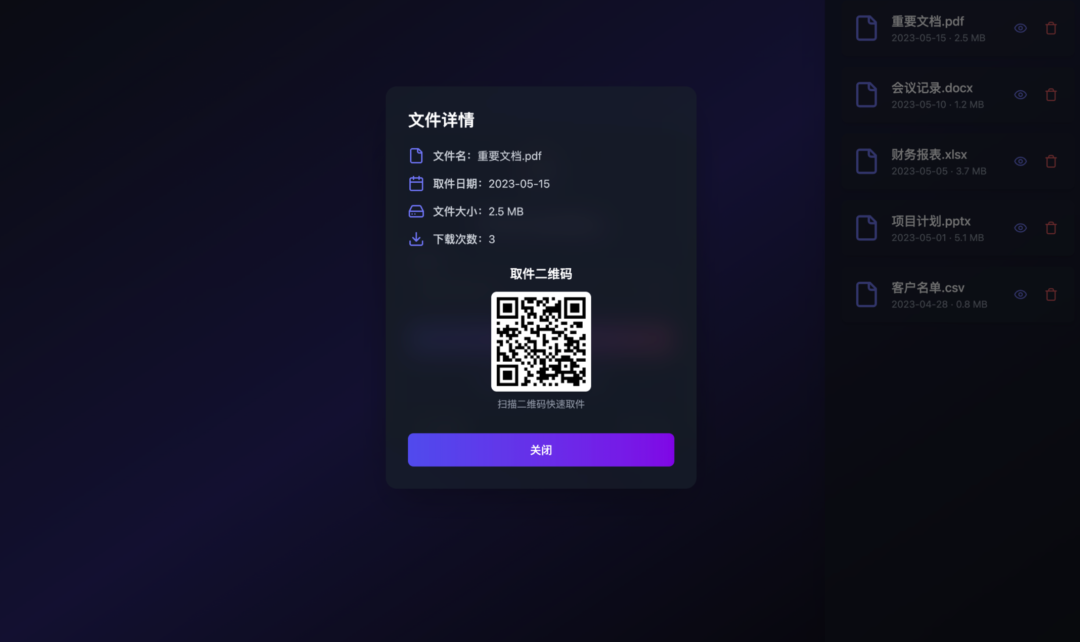This screenshot has width=1080, height=642.
Task: Delete 重要文档.pdf with the trash icon
Action: 1050,28
